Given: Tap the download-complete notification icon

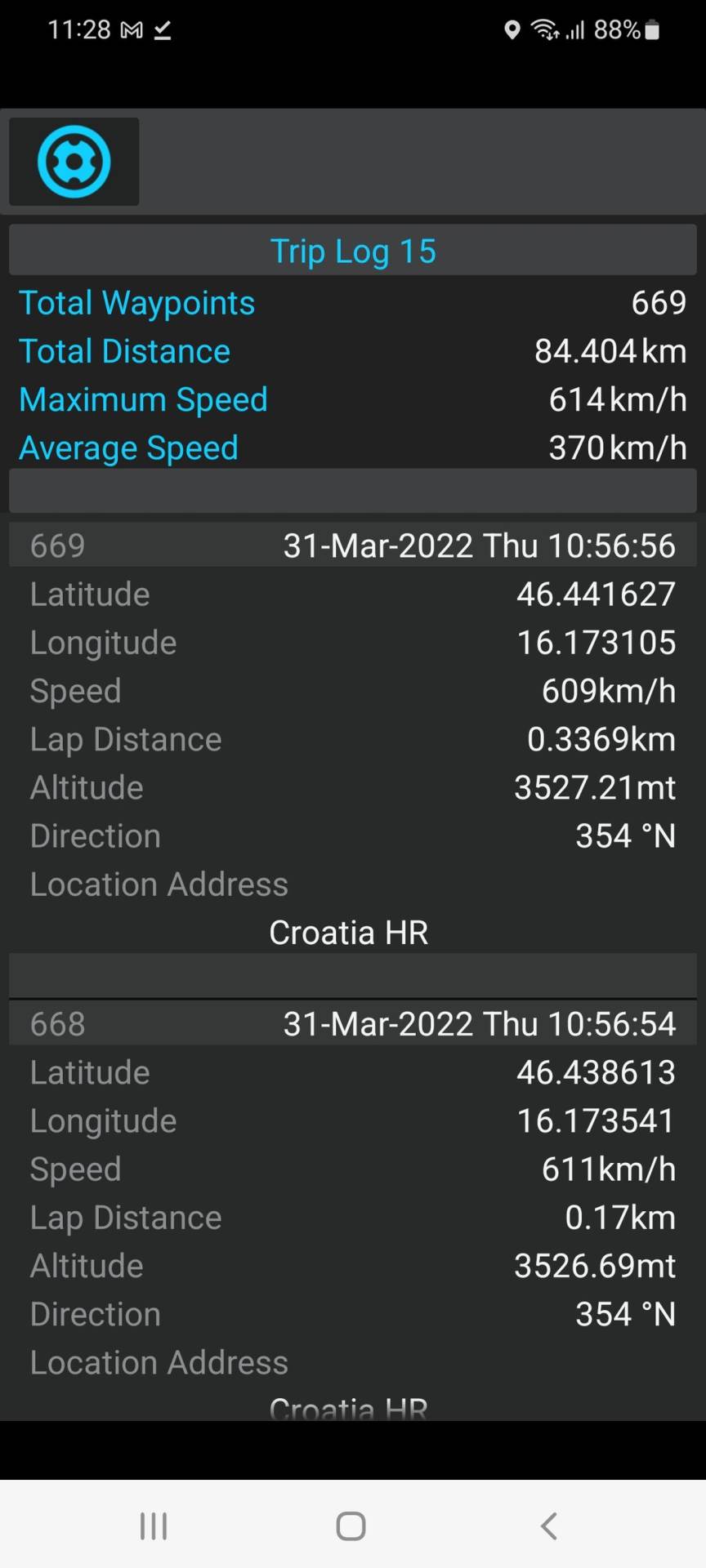Looking at the screenshot, I should 162,31.
